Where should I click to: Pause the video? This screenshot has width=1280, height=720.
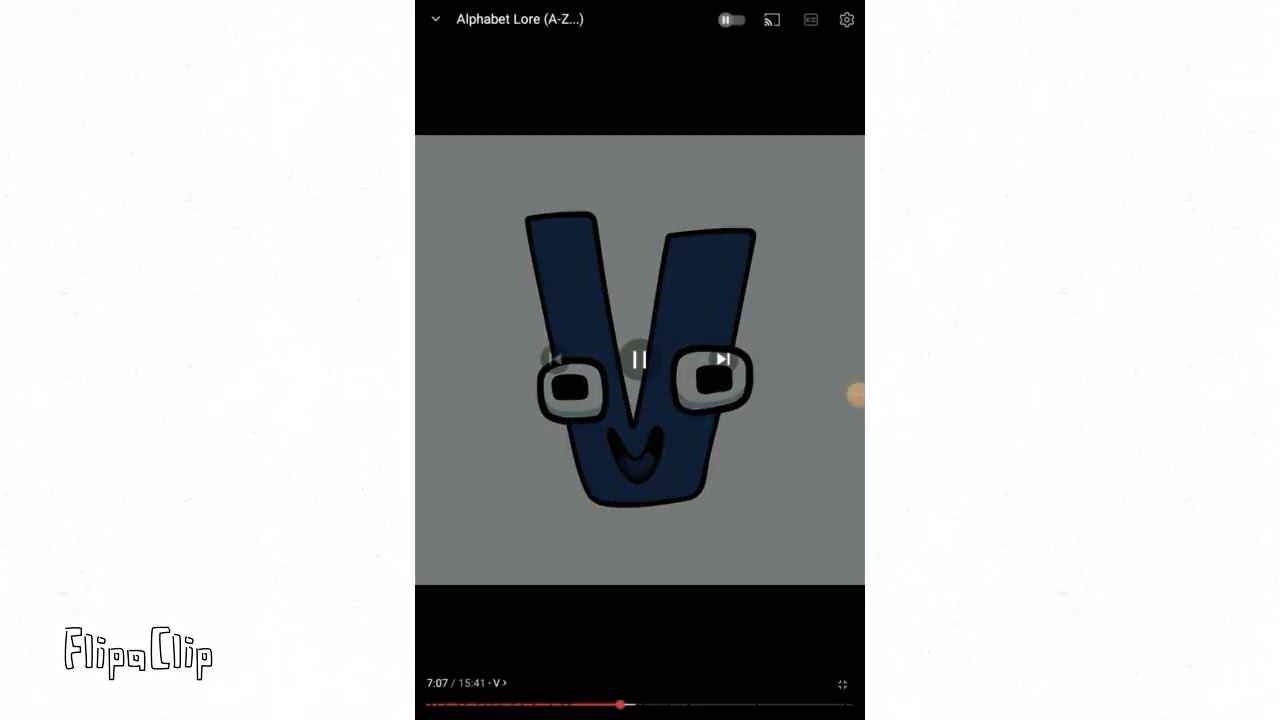coord(639,360)
